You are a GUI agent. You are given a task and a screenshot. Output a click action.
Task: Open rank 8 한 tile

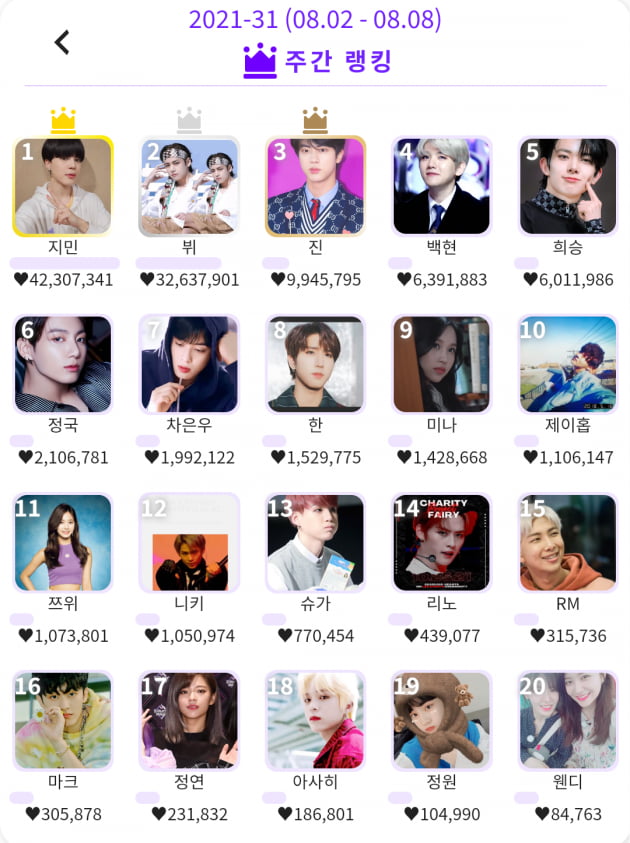point(315,364)
